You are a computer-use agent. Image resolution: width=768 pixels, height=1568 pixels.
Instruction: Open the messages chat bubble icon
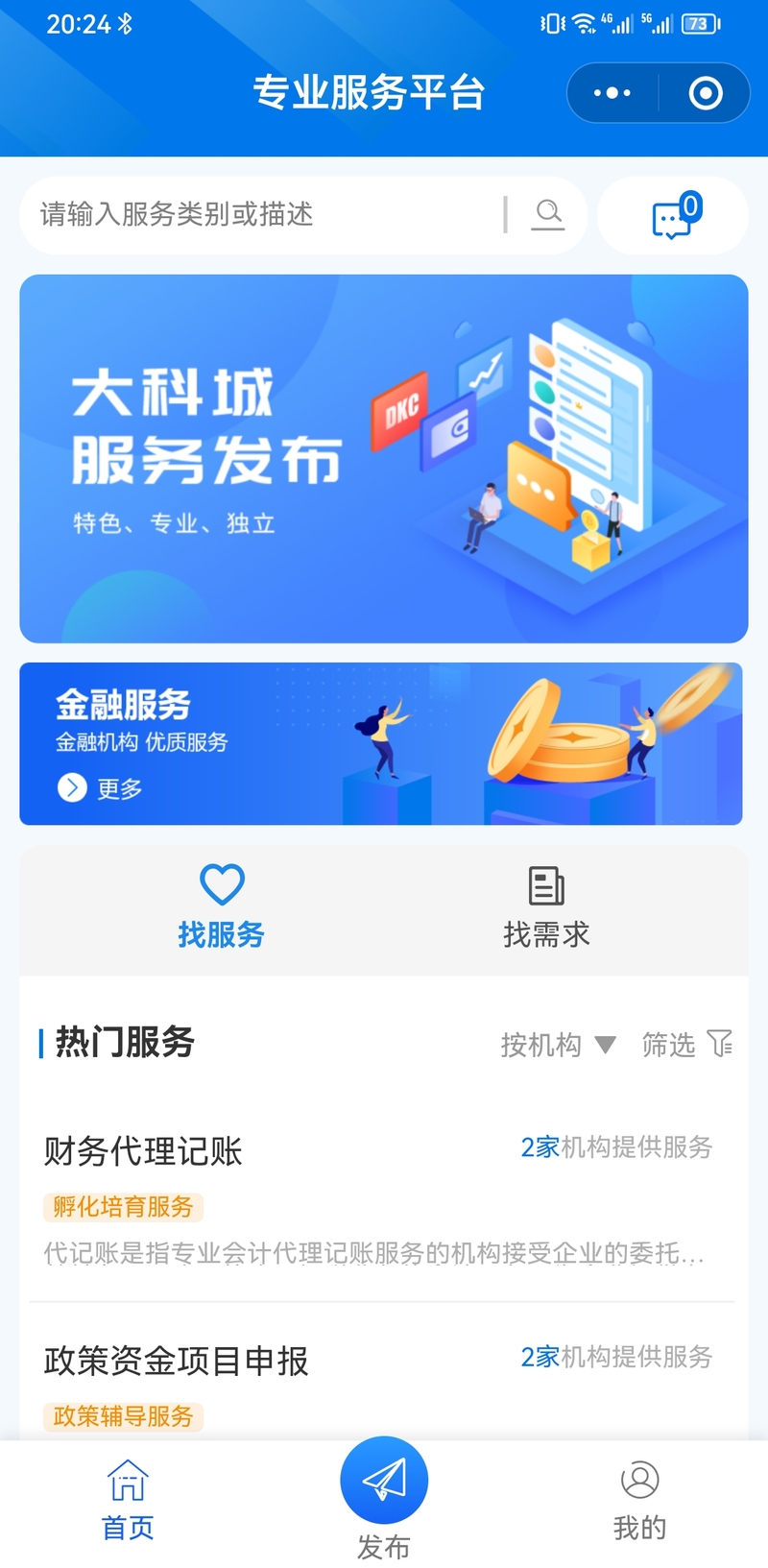[x=673, y=215]
